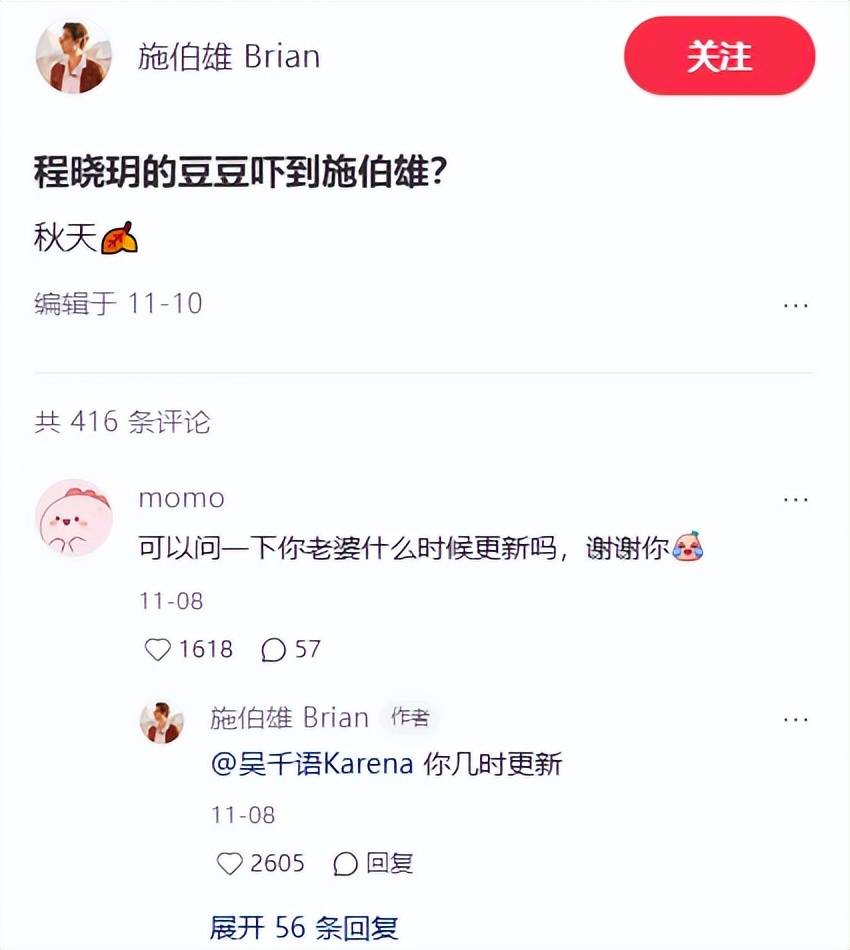Viewport: 850px width, 950px height.
Task: Open 施伯雄 Brian's profile avatar at top
Action: point(74,56)
